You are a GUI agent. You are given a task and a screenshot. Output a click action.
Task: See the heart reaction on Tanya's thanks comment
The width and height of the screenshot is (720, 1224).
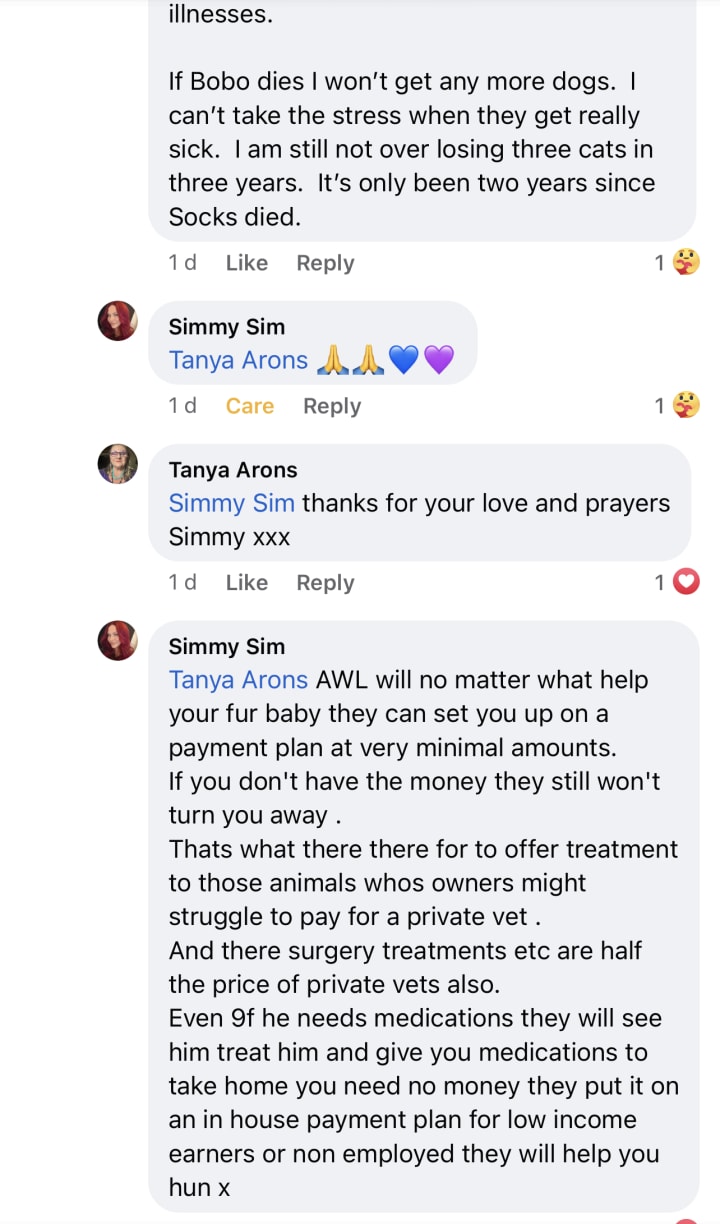(677, 583)
